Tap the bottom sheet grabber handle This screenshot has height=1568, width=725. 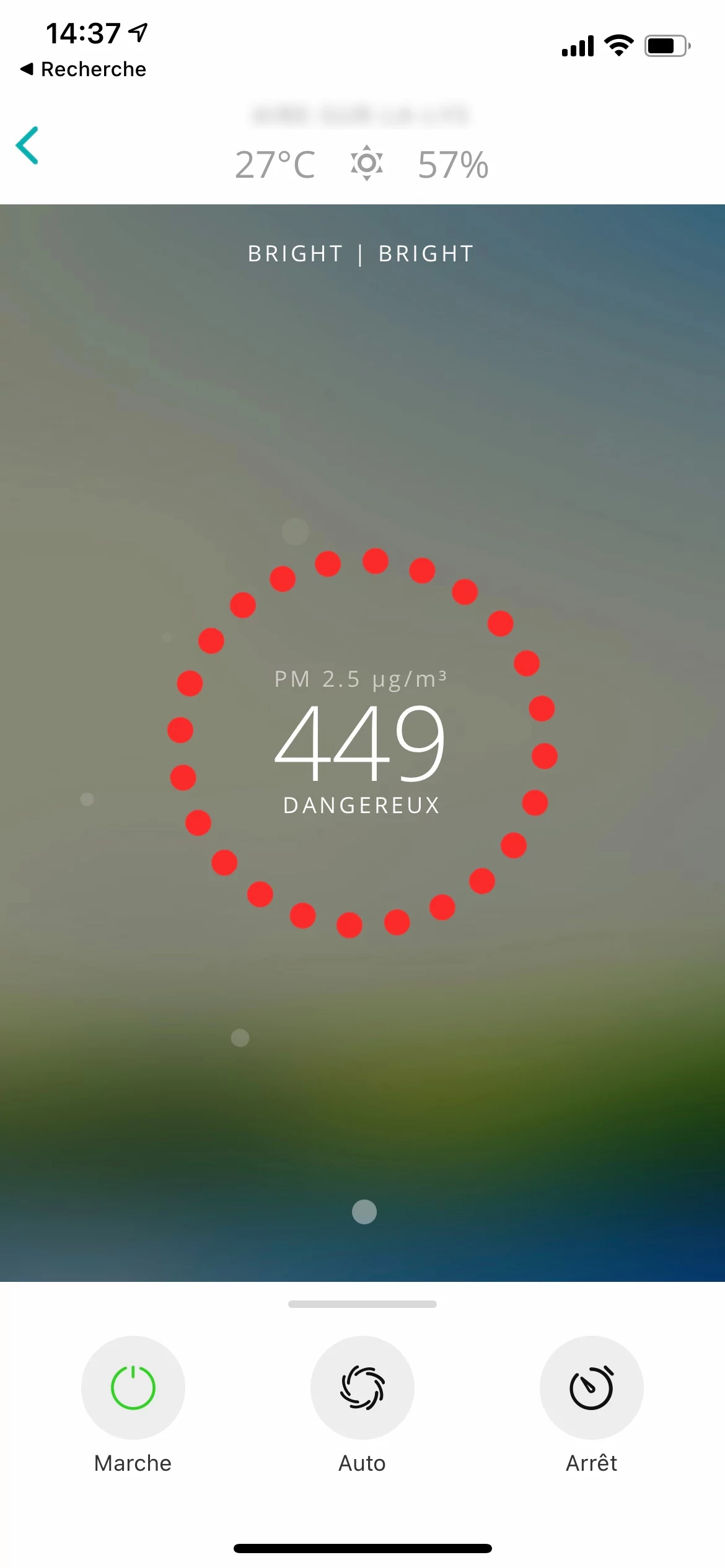coord(362,1304)
